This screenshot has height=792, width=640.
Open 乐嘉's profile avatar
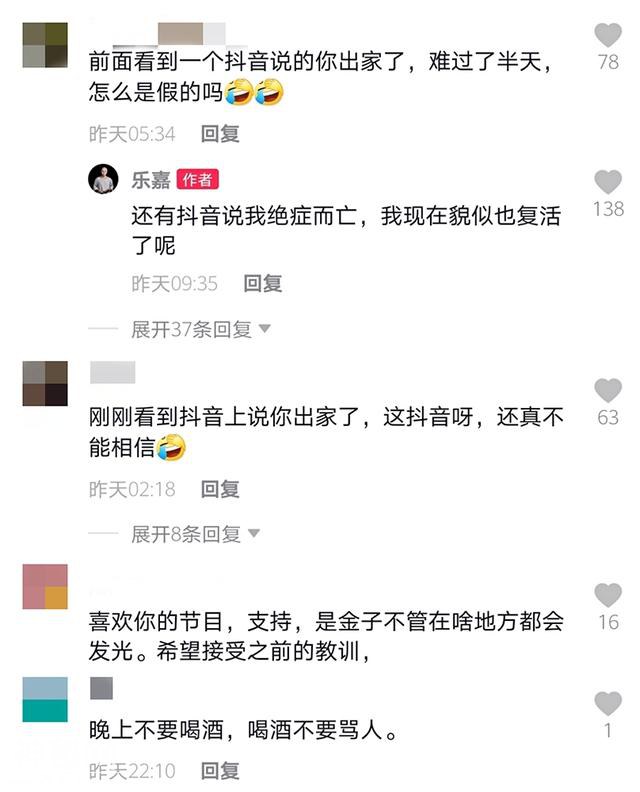click(104, 180)
